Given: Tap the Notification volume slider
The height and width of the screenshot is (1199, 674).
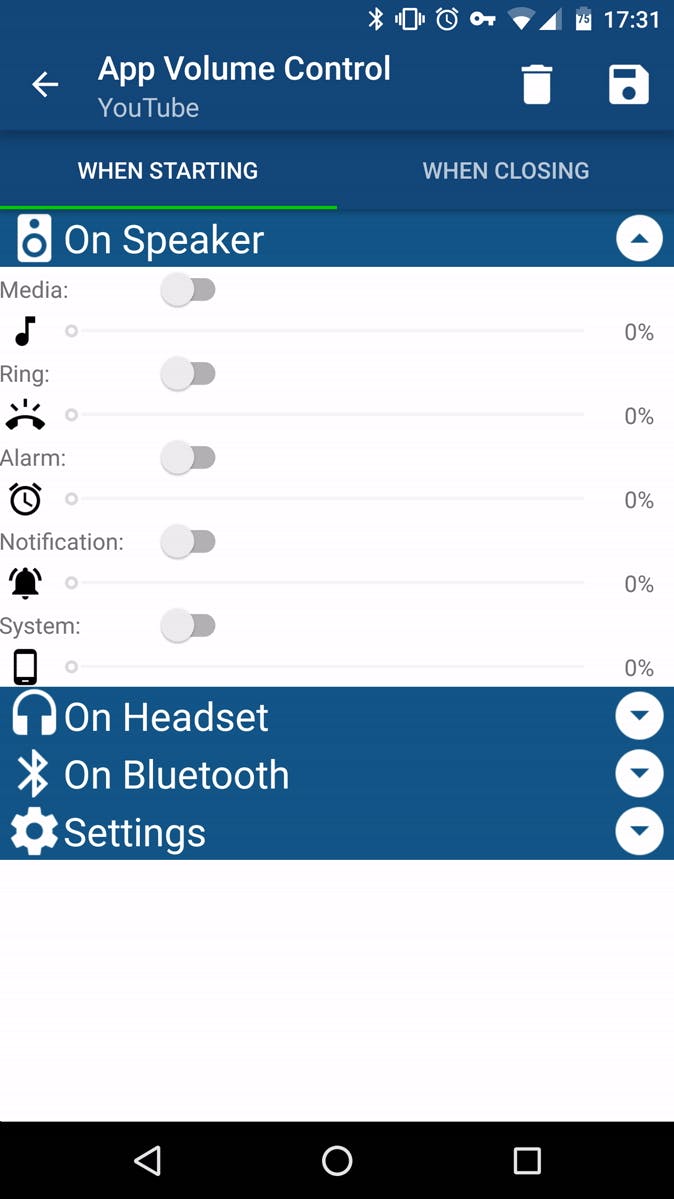Looking at the screenshot, I should pos(326,583).
